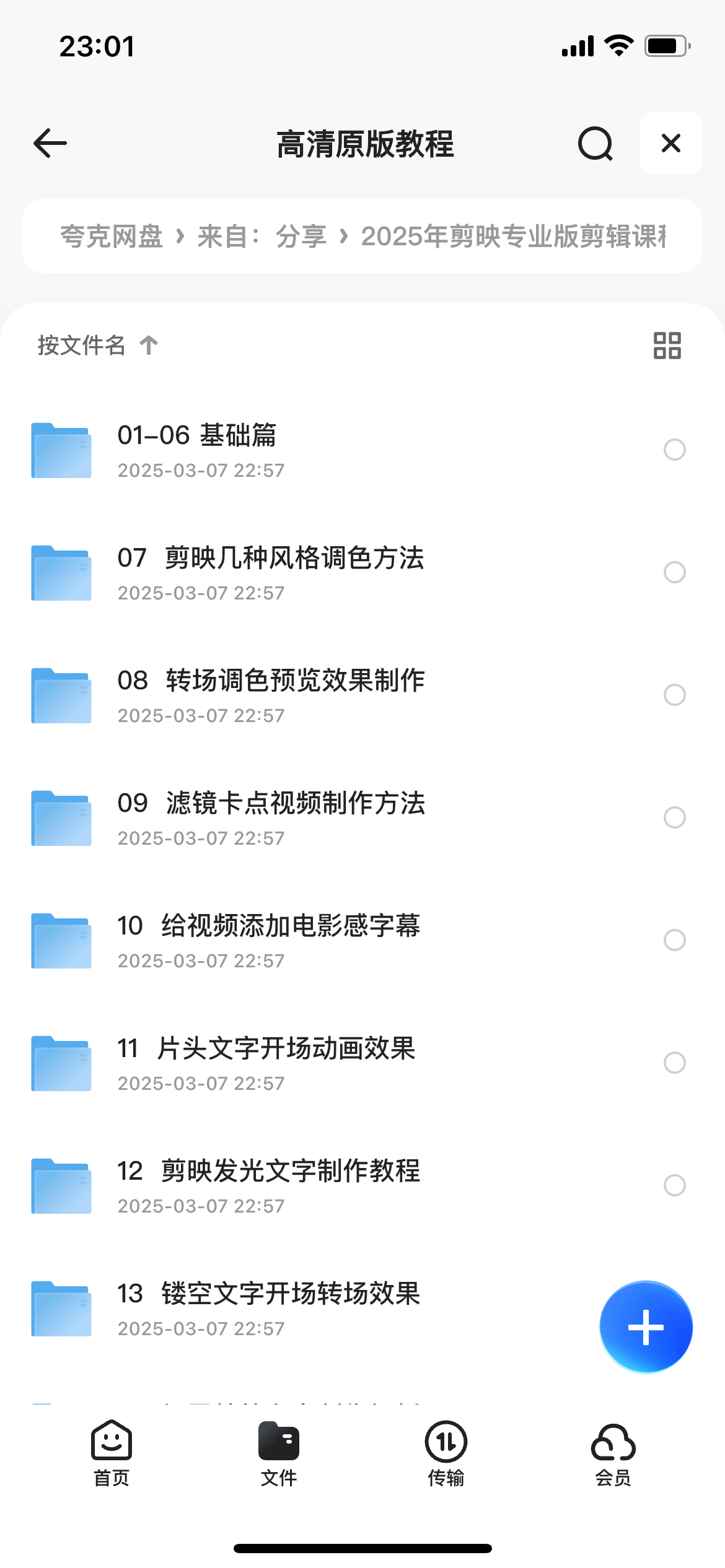
Task: Open search via the magnifier icon
Action: coord(595,144)
